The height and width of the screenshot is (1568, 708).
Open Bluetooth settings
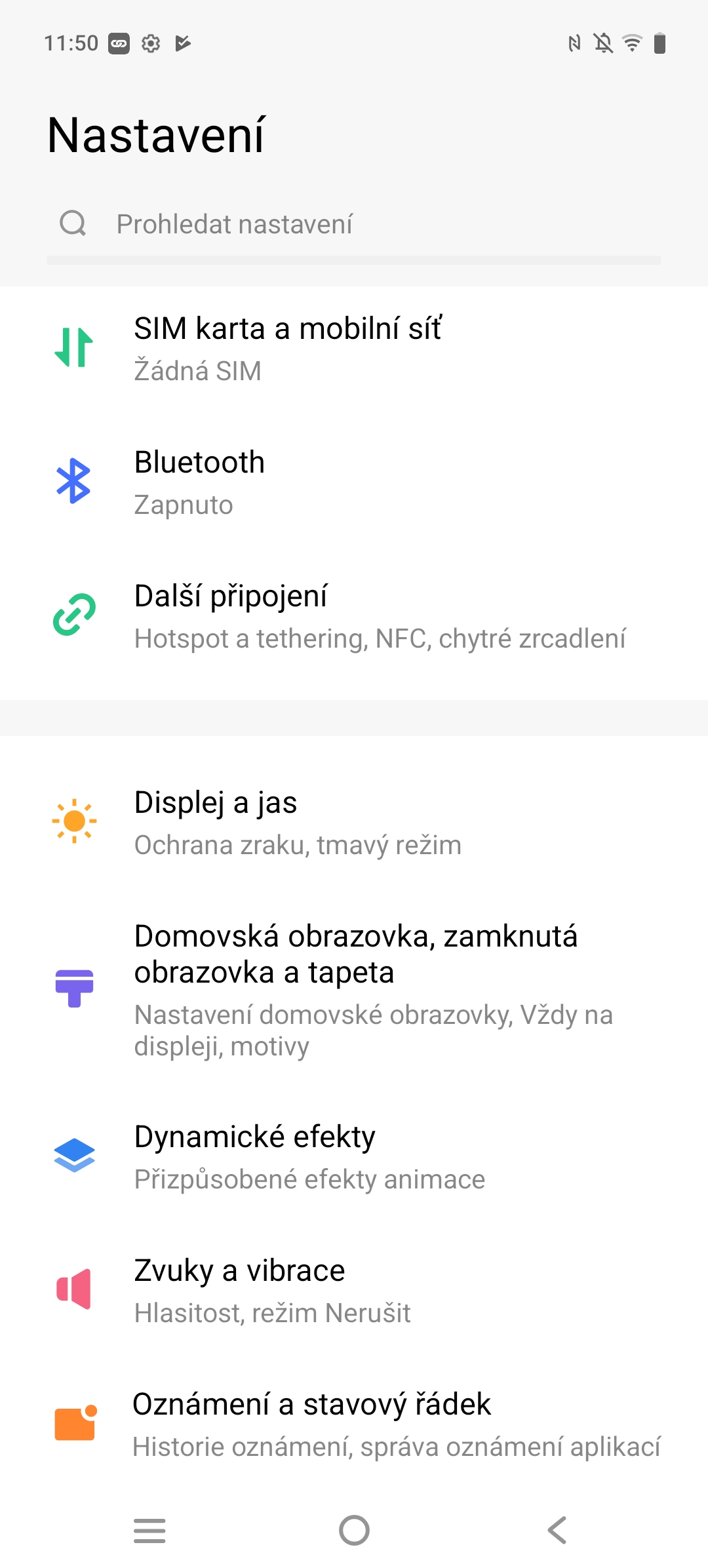354,482
